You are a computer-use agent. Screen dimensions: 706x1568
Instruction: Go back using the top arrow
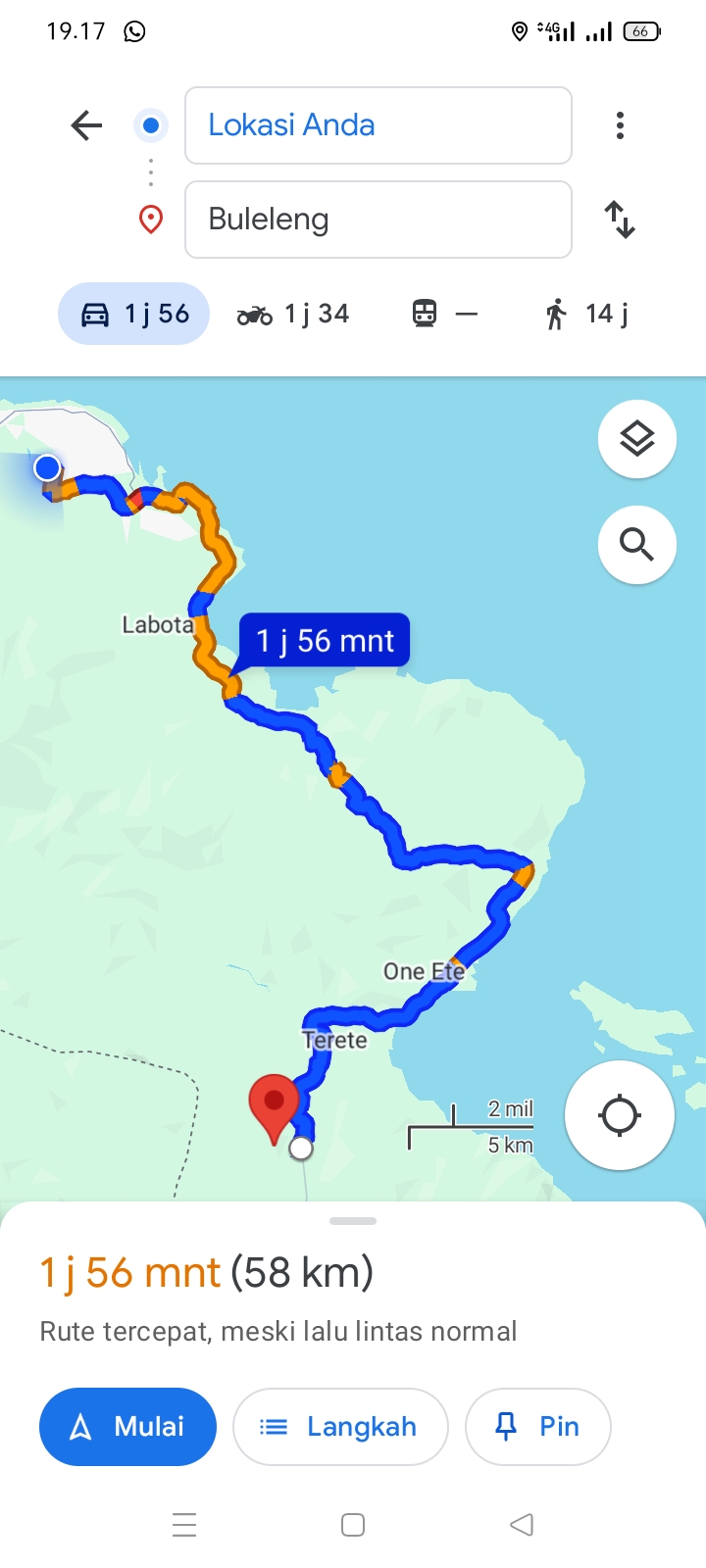tap(86, 125)
